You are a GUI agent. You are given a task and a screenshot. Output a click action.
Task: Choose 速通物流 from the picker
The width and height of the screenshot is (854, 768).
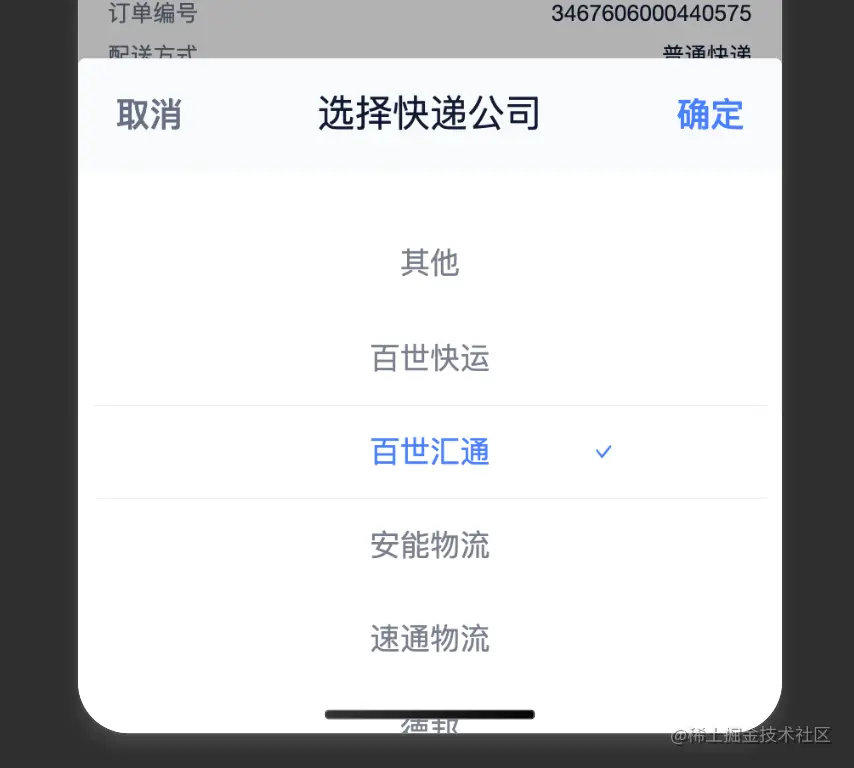point(430,639)
